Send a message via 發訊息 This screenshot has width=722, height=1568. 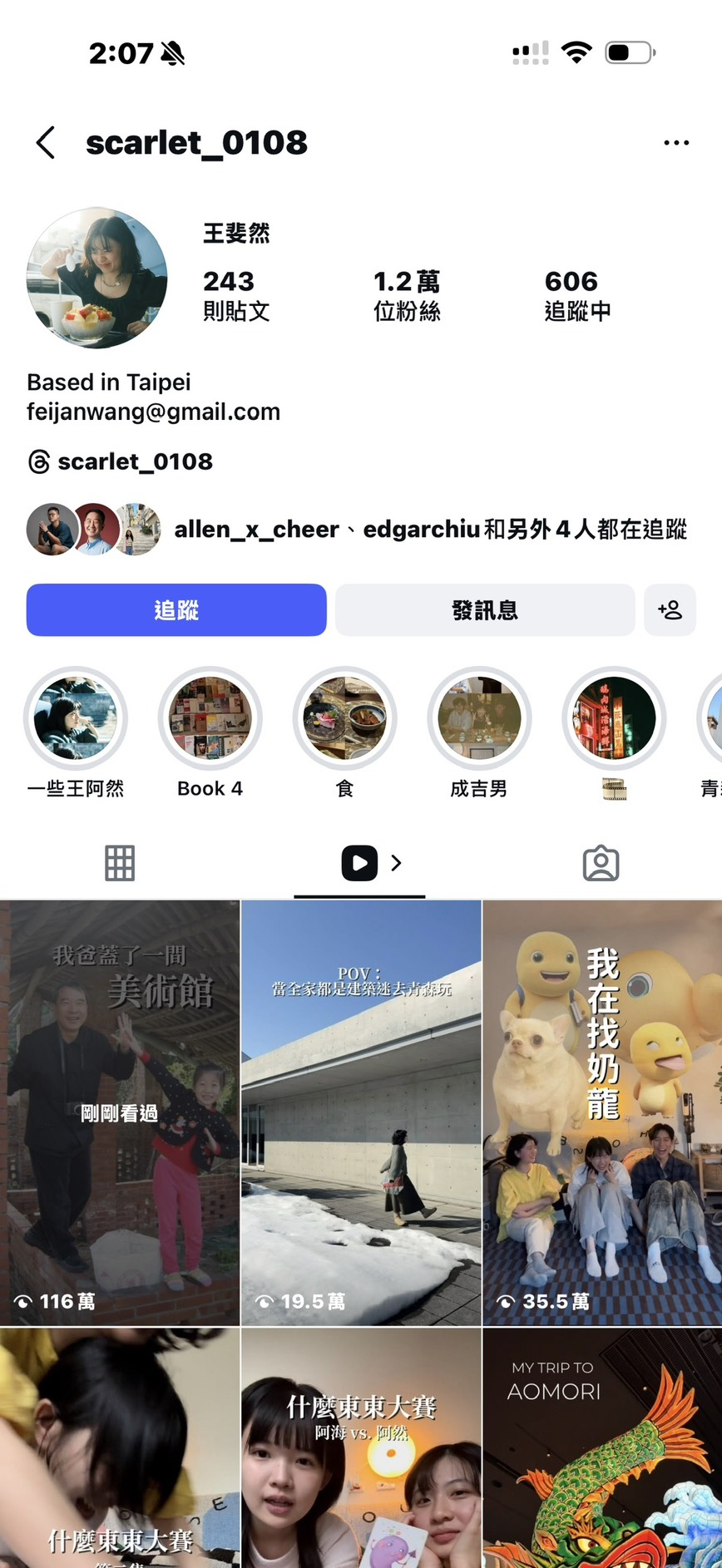click(485, 610)
